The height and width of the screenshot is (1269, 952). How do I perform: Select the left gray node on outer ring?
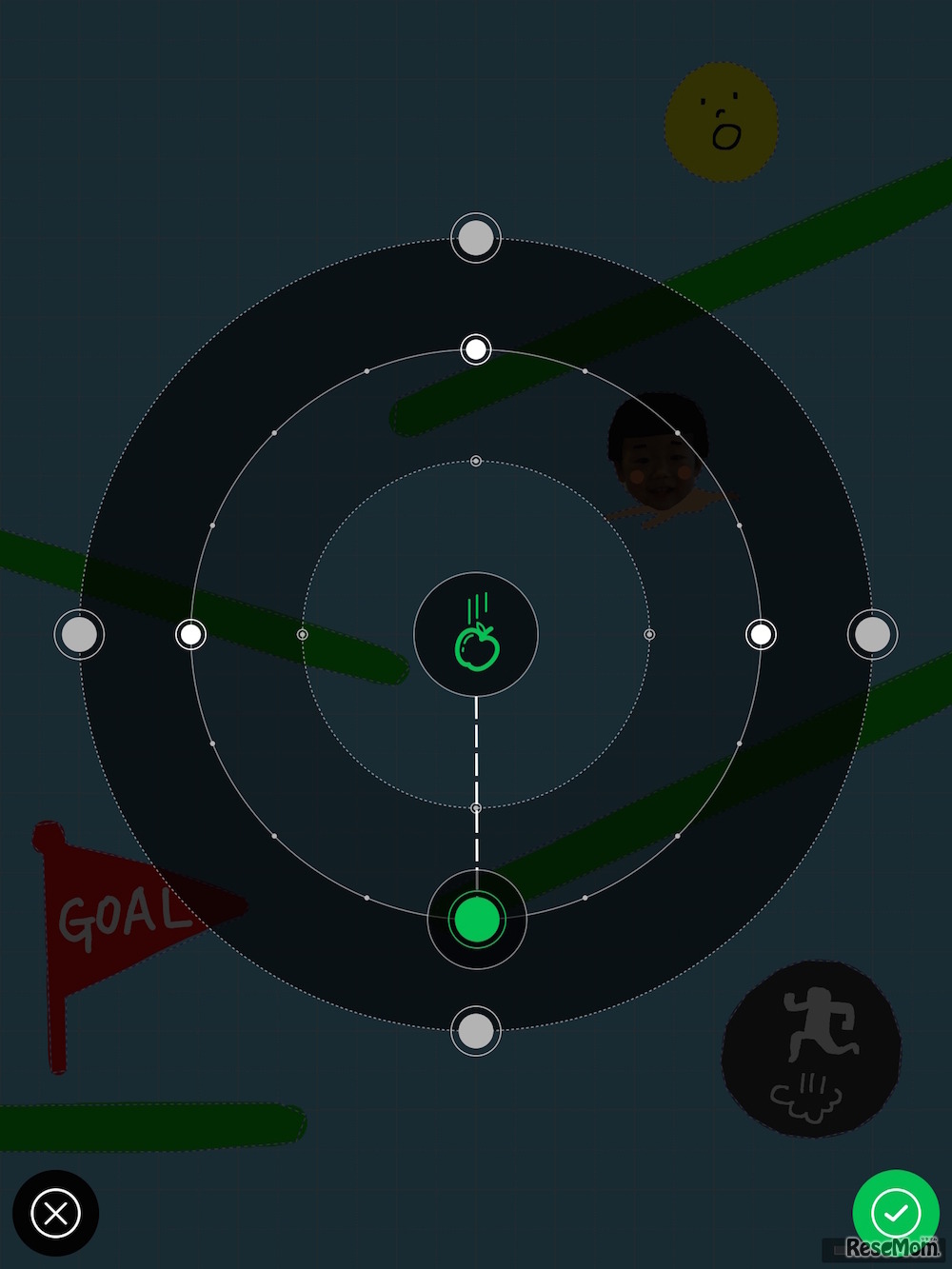coord(79,634)
